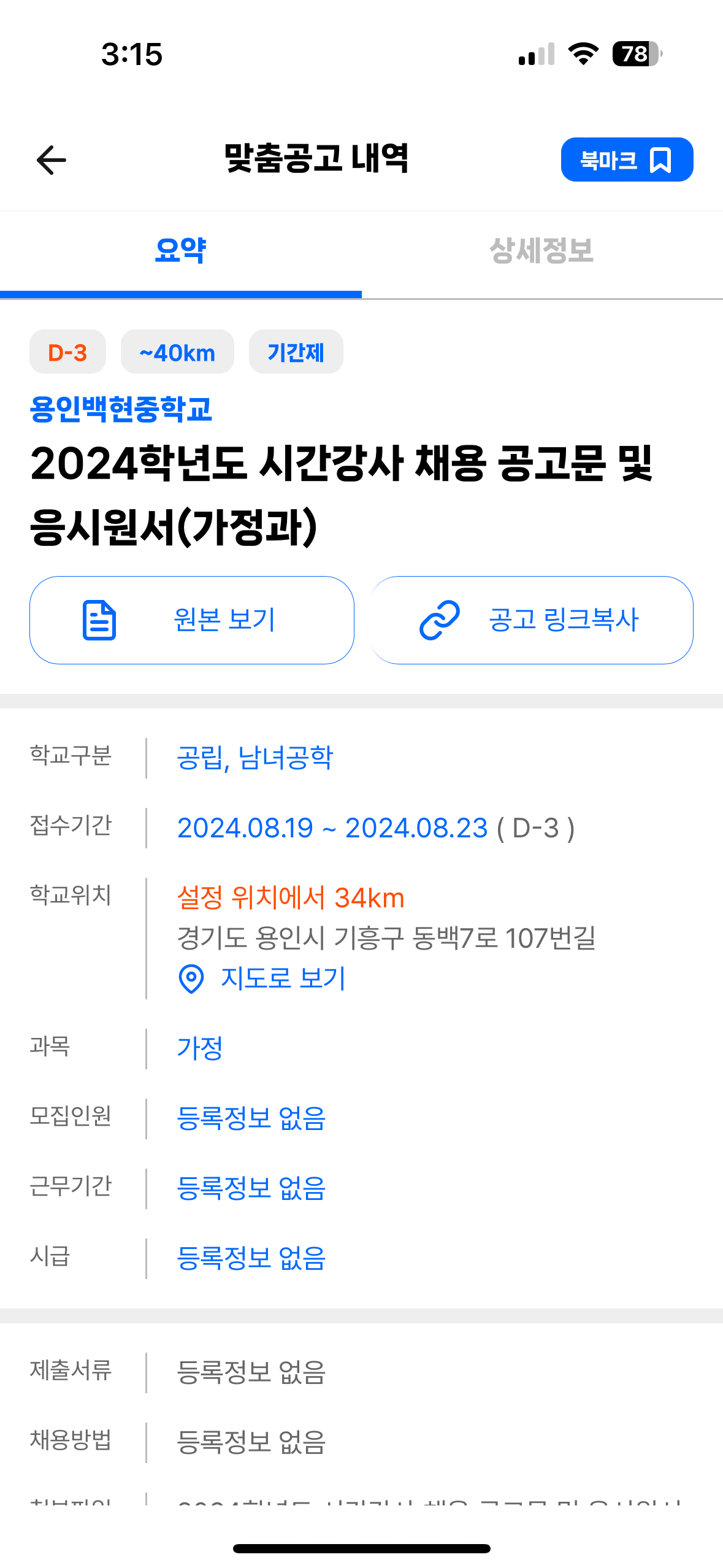Bookmark this job posting with 북마크
This screenshot has height=1568, width=723.
[626, 160]
